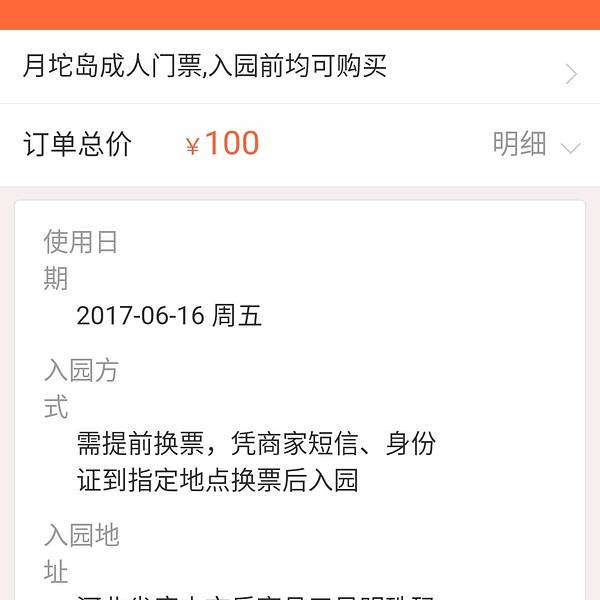Open the 月坨岛成人门票 product details row
Screen dimensions: 600x600
tap(300, 68)
